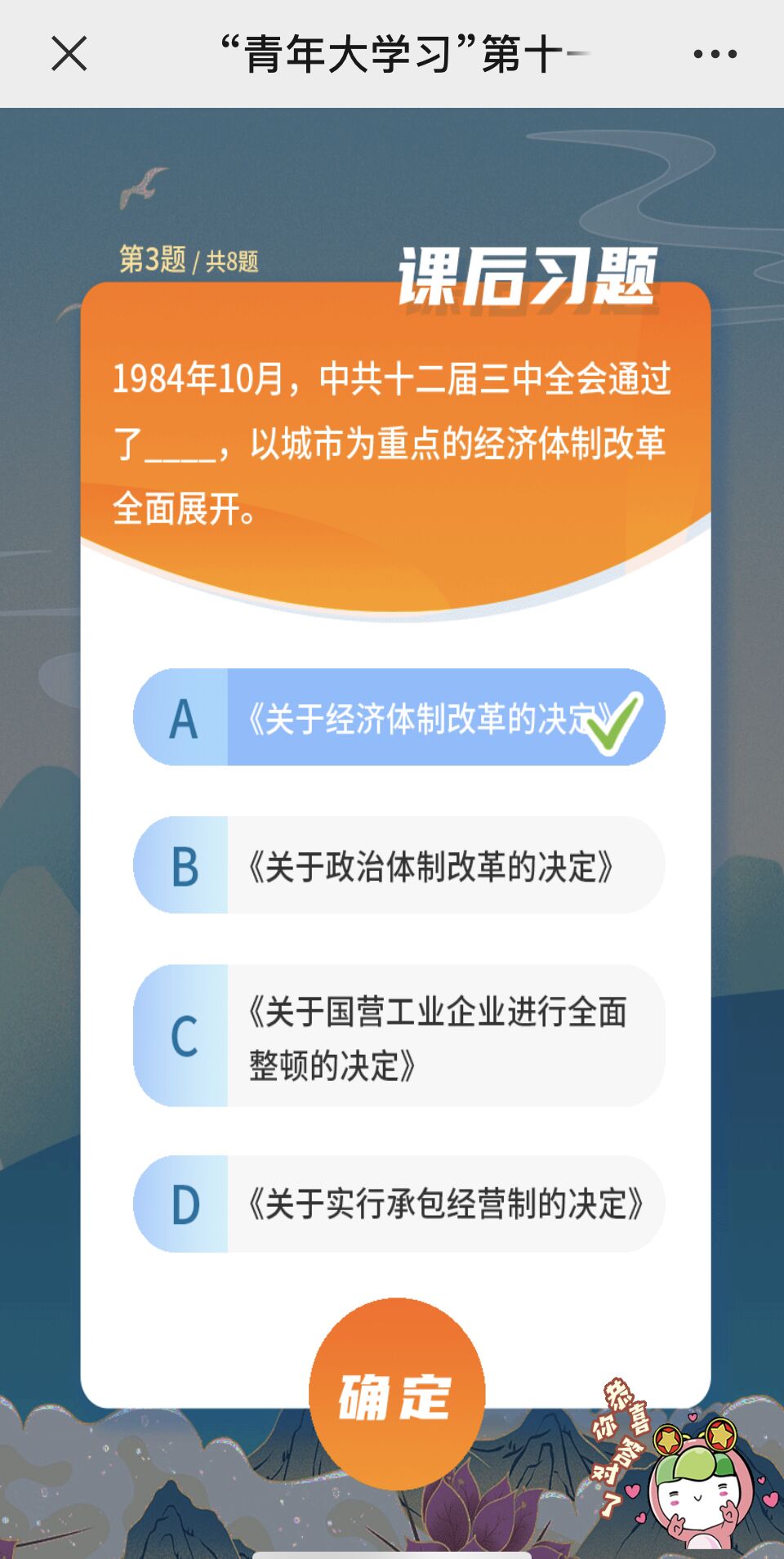Open the three-dot overflow menu

715,55
